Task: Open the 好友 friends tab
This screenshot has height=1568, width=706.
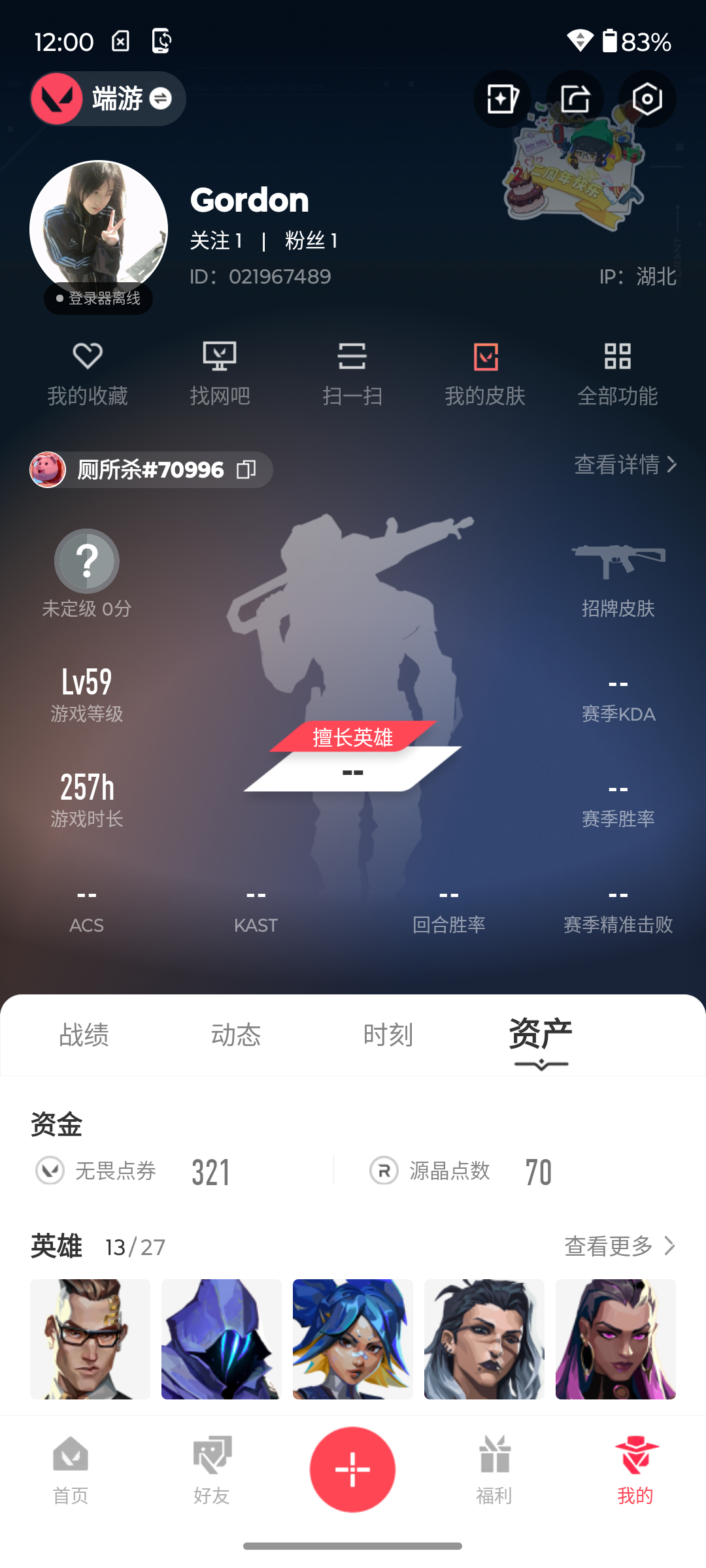Action: click(x=212, y=1470)
